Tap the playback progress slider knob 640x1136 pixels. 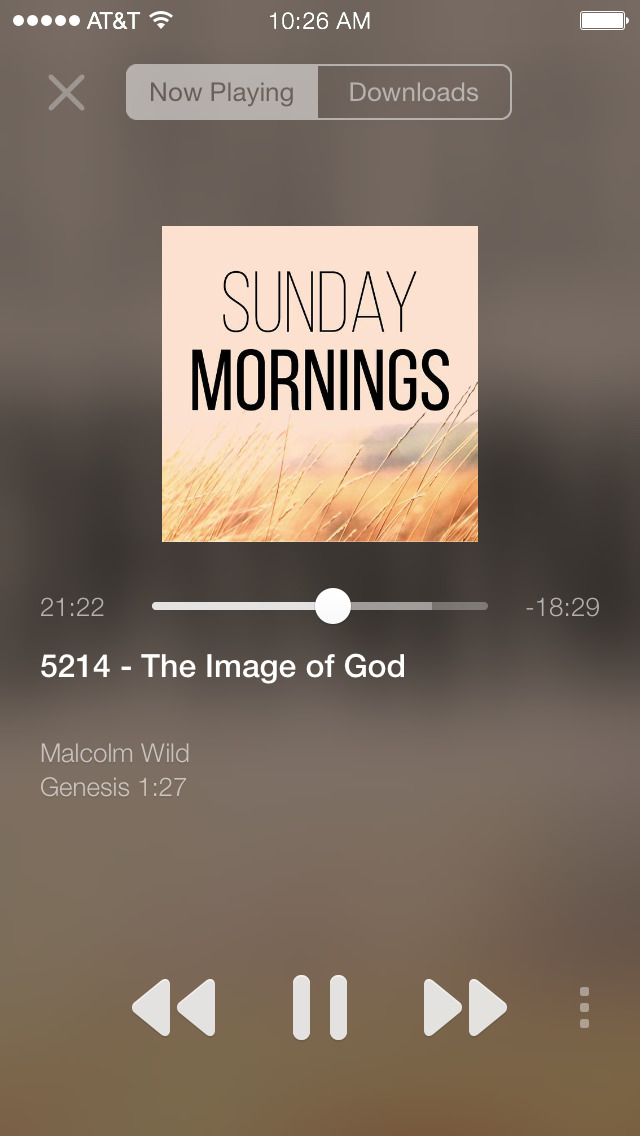tap(333, 606)
